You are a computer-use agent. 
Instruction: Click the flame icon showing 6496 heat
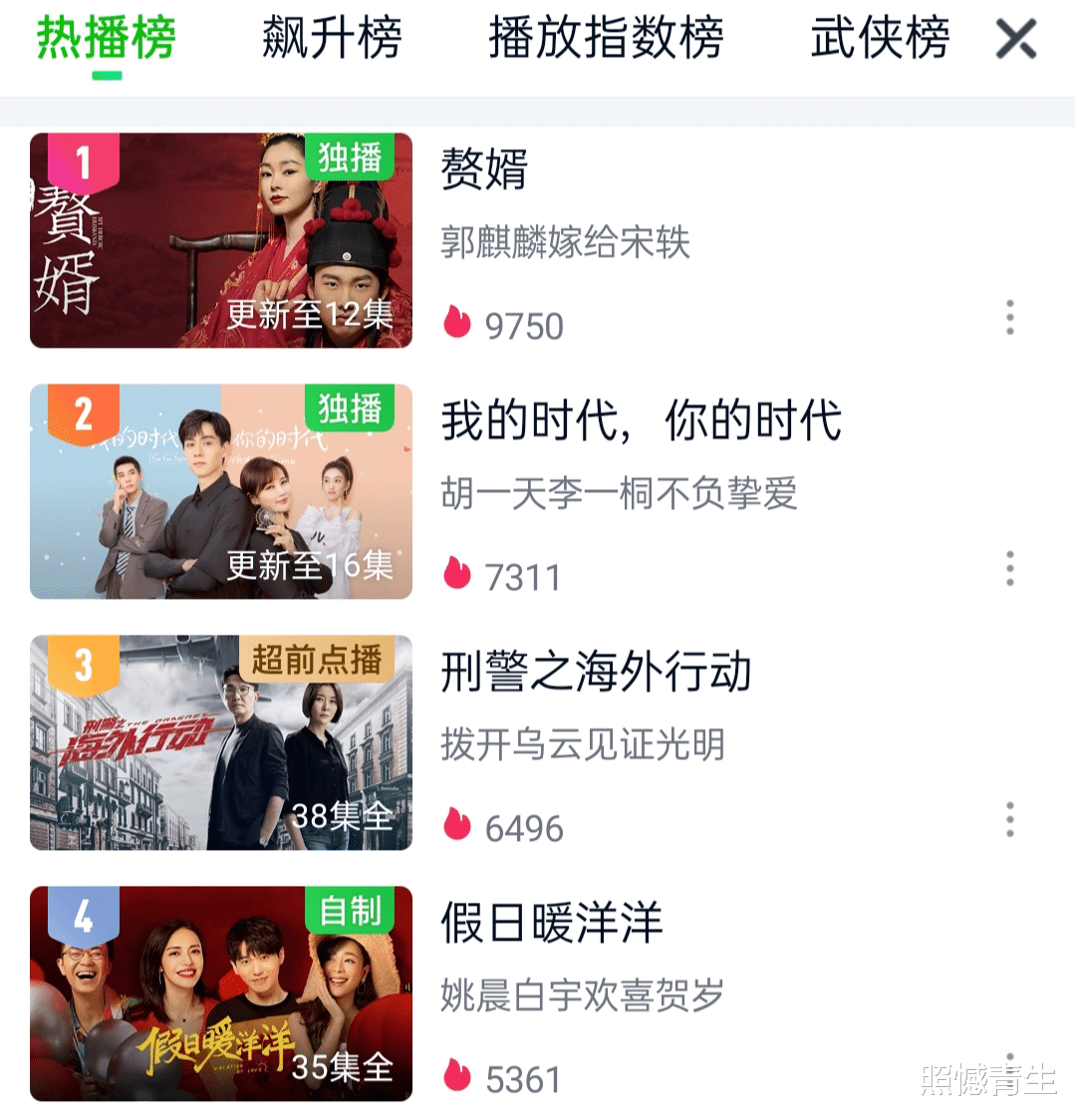click(x=456, y=825)
